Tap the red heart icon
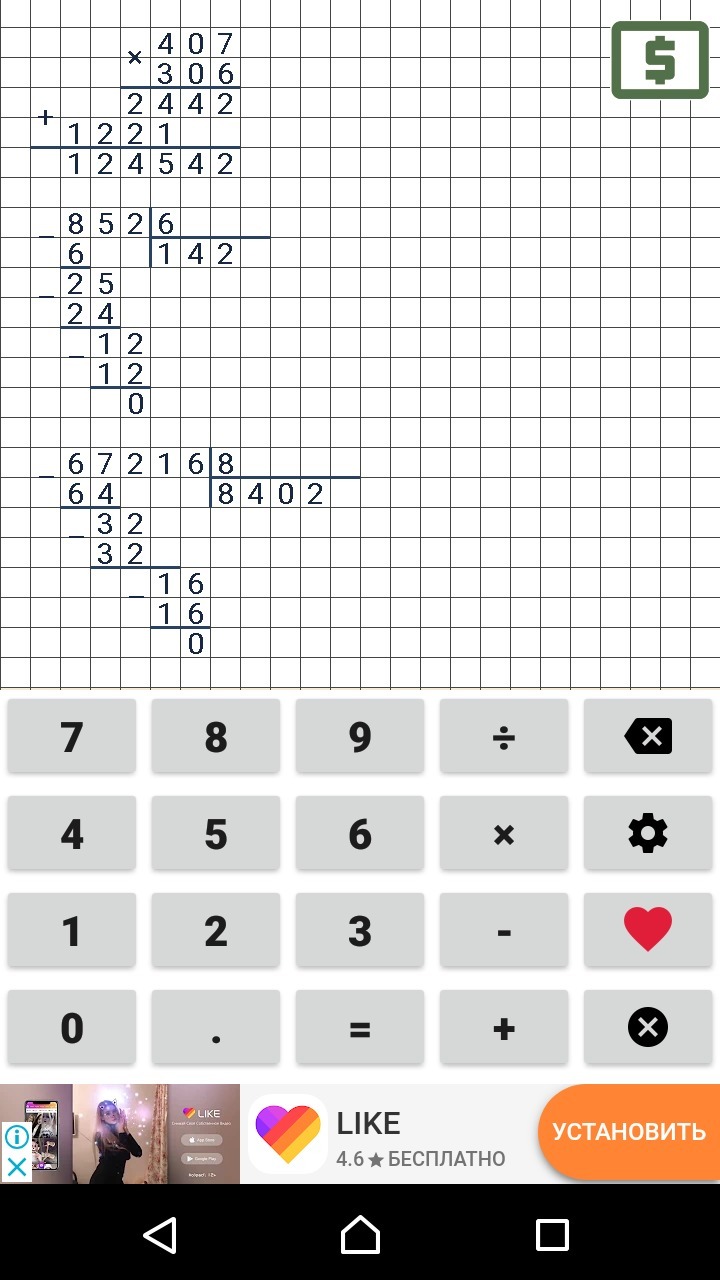 tap(648, 931)
